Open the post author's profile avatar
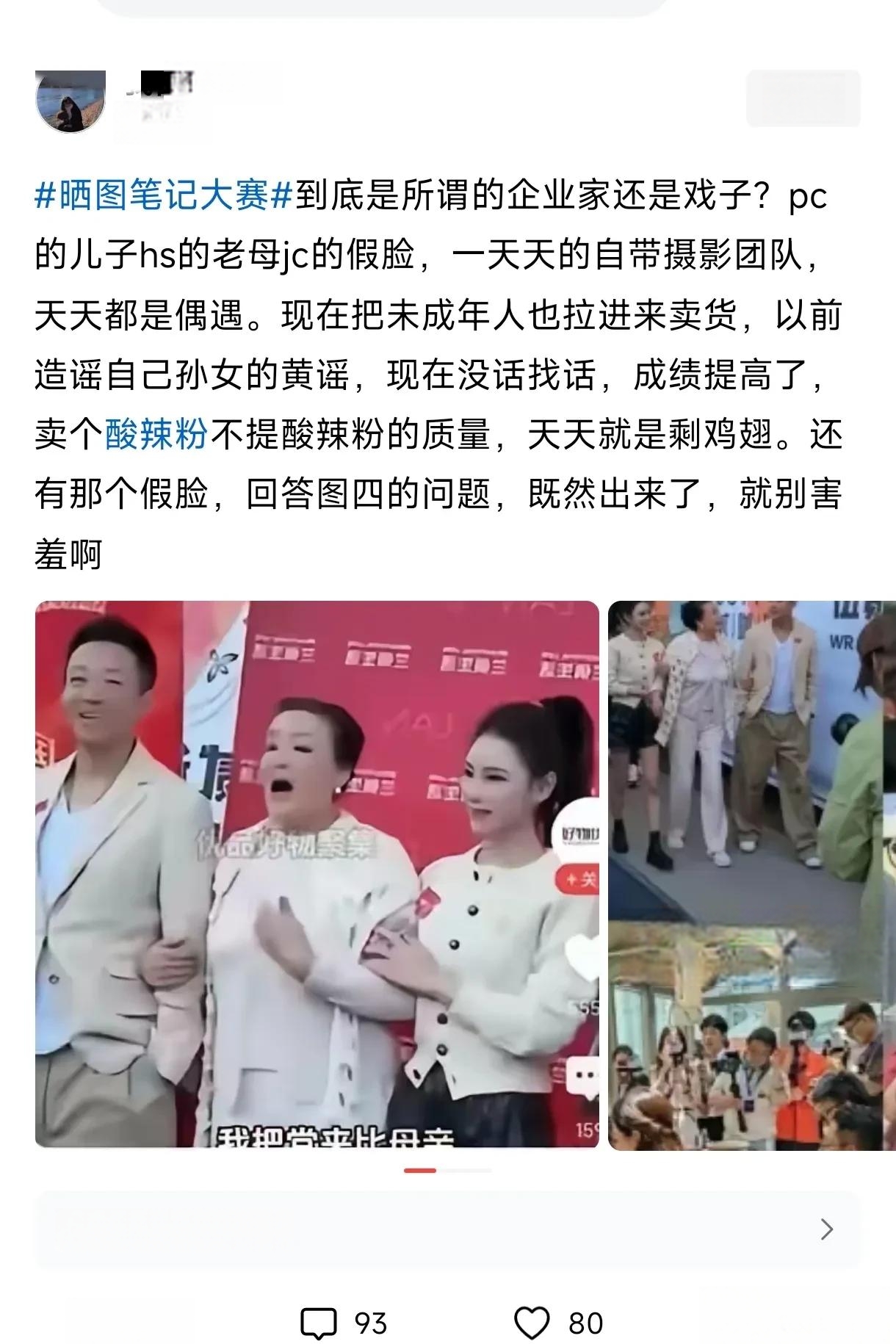The height and width of the screenshot is (1344, 896). point(71,101)
